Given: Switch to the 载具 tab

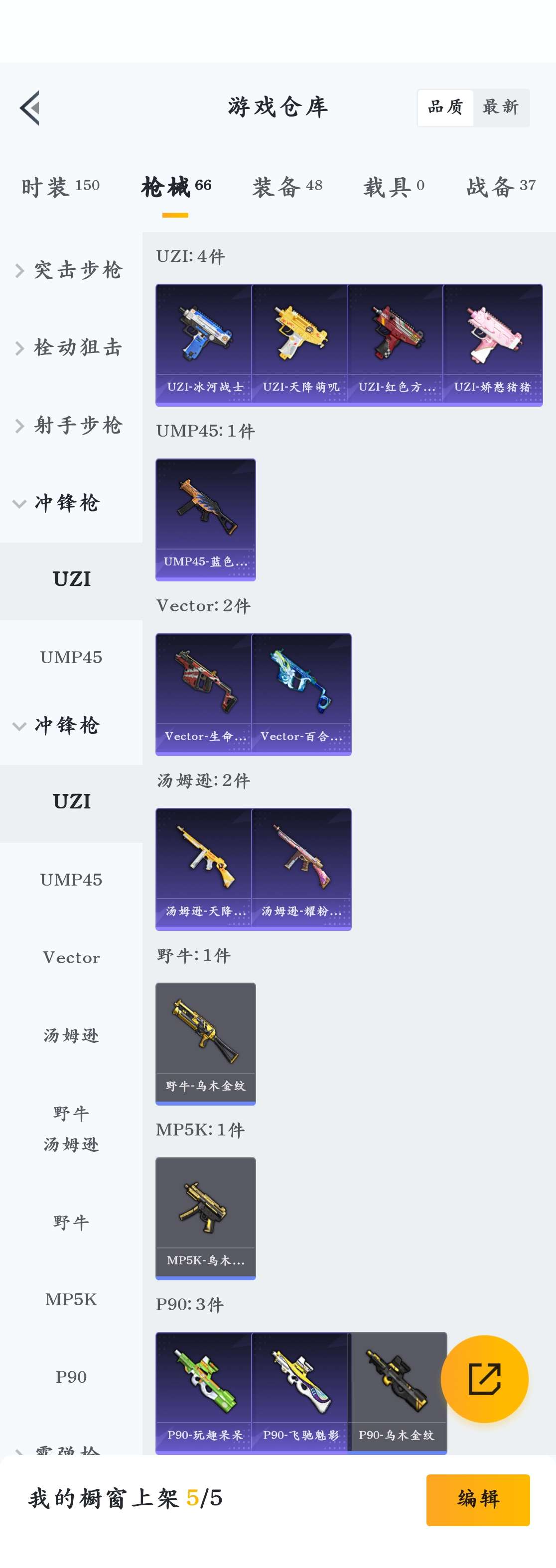Looking at the screenshot, I should [394, 186].
